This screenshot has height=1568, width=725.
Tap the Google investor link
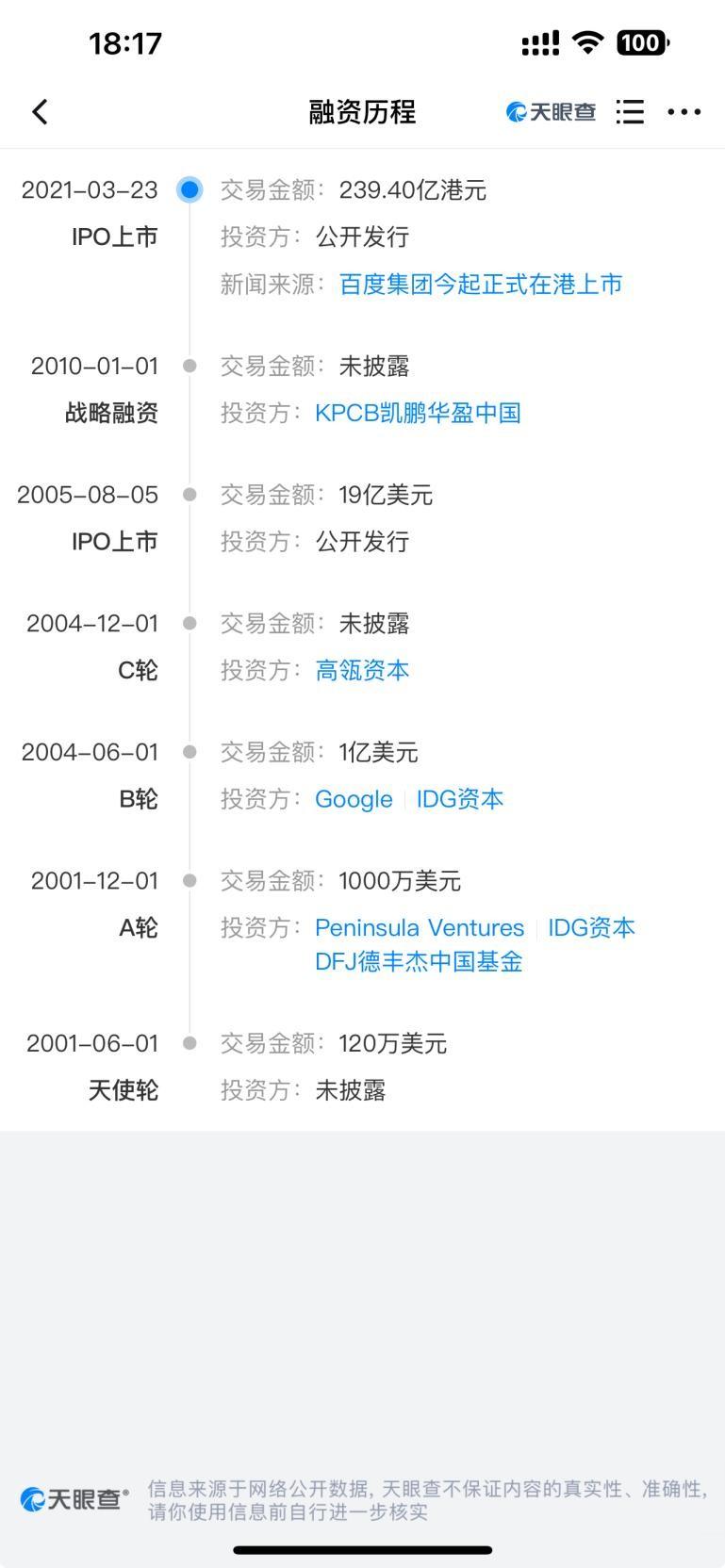354,799
